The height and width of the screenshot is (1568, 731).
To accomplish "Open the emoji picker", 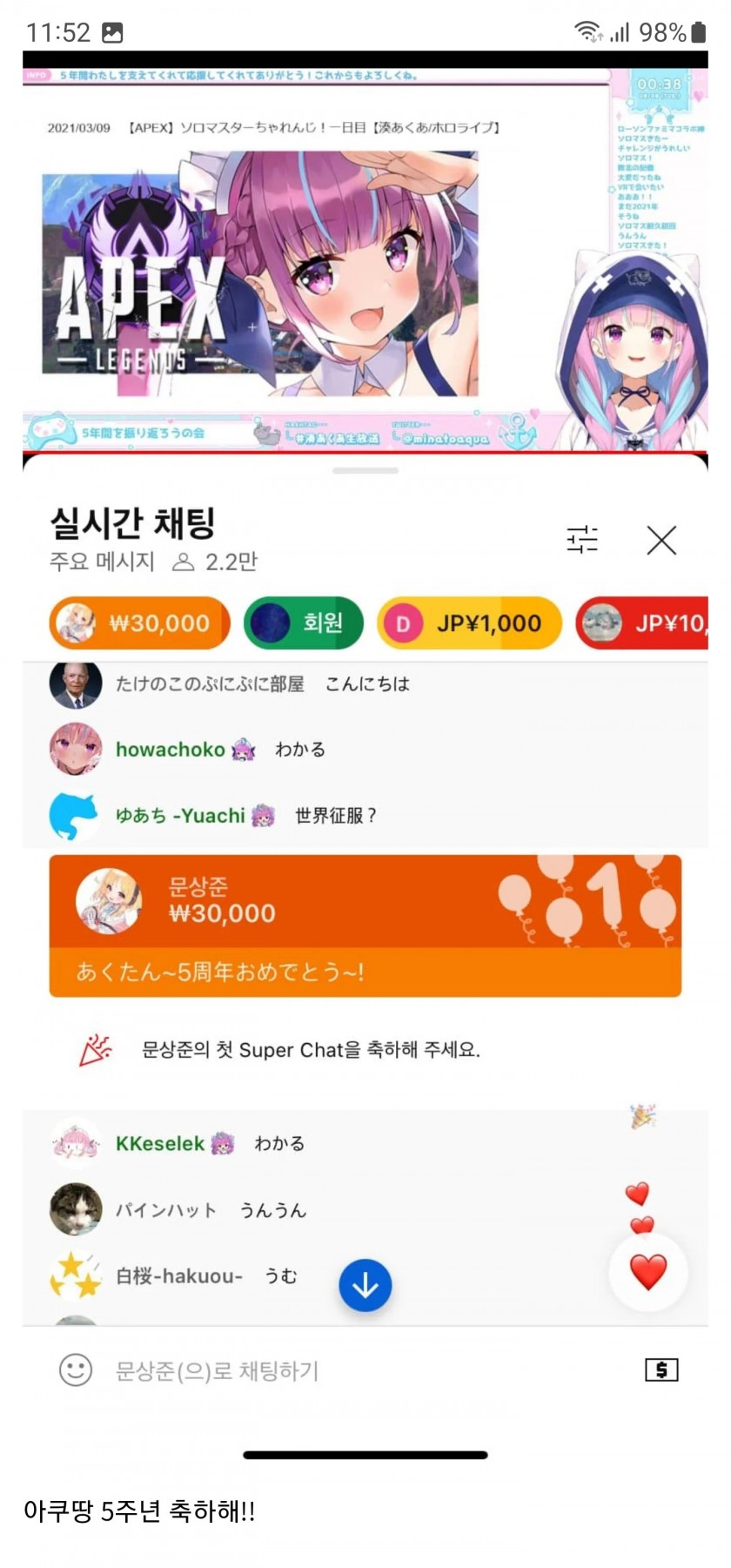I will click(76, 1370).
